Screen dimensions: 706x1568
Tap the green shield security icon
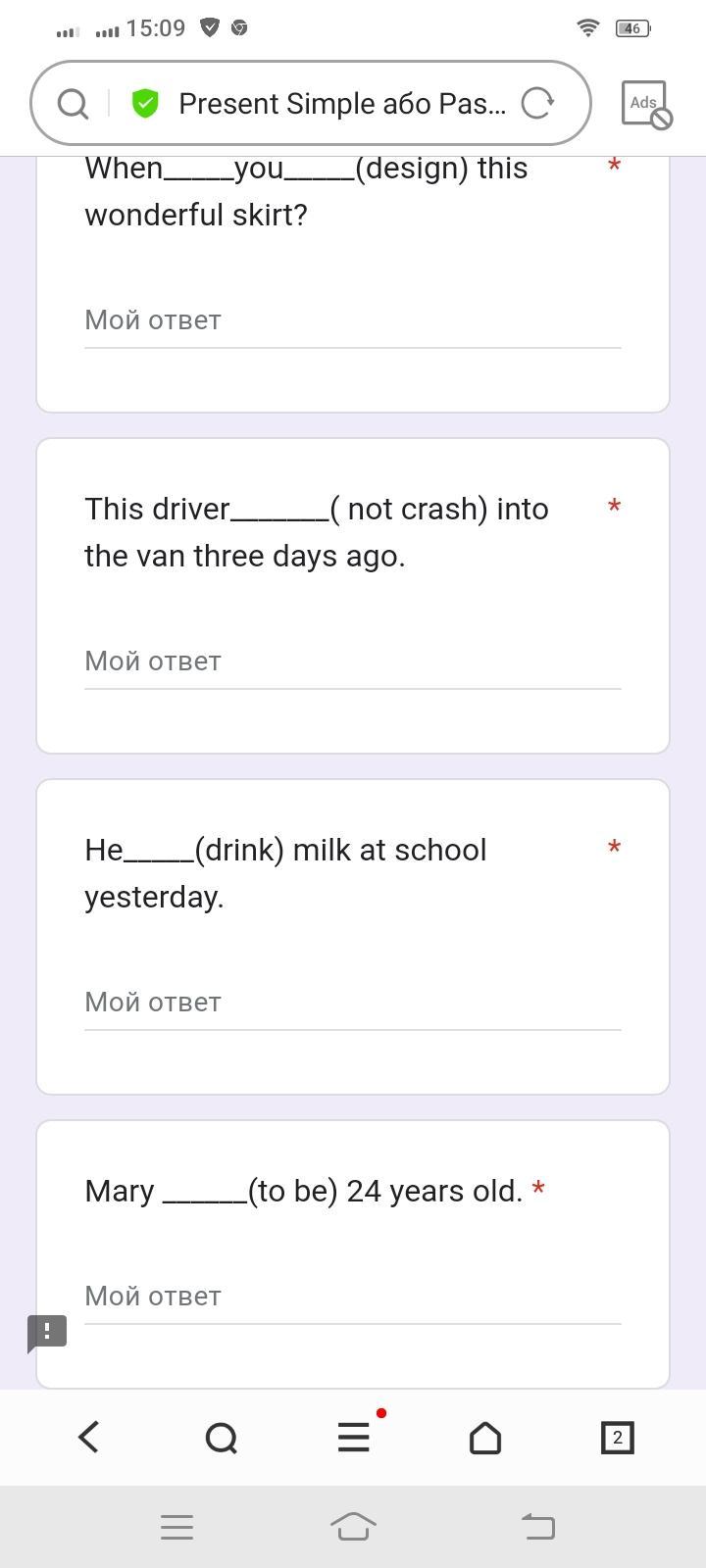coord(145,103)
